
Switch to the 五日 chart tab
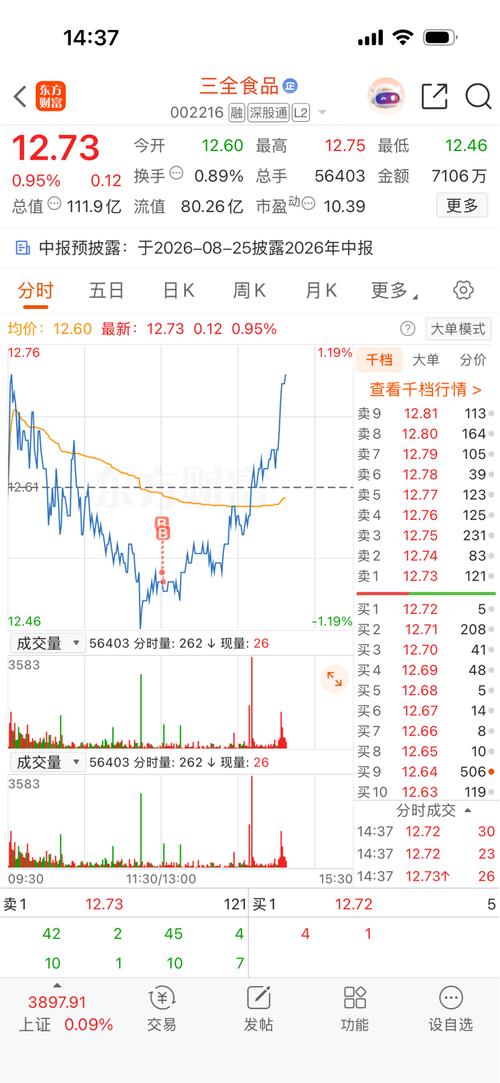tap(106, 291)
